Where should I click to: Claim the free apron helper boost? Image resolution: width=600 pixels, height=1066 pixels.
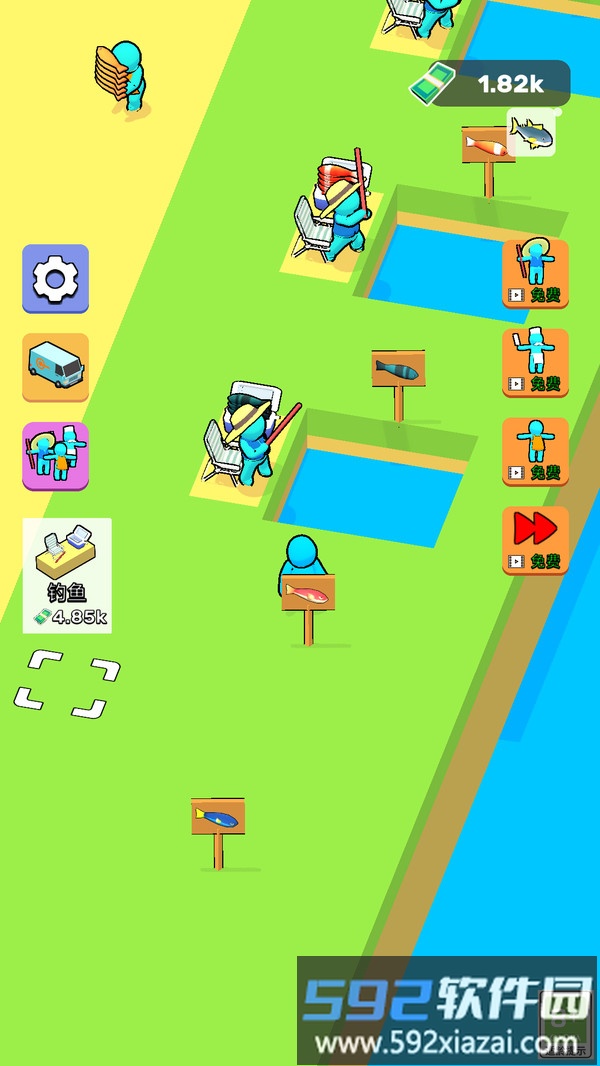click(x=535, y=451)
